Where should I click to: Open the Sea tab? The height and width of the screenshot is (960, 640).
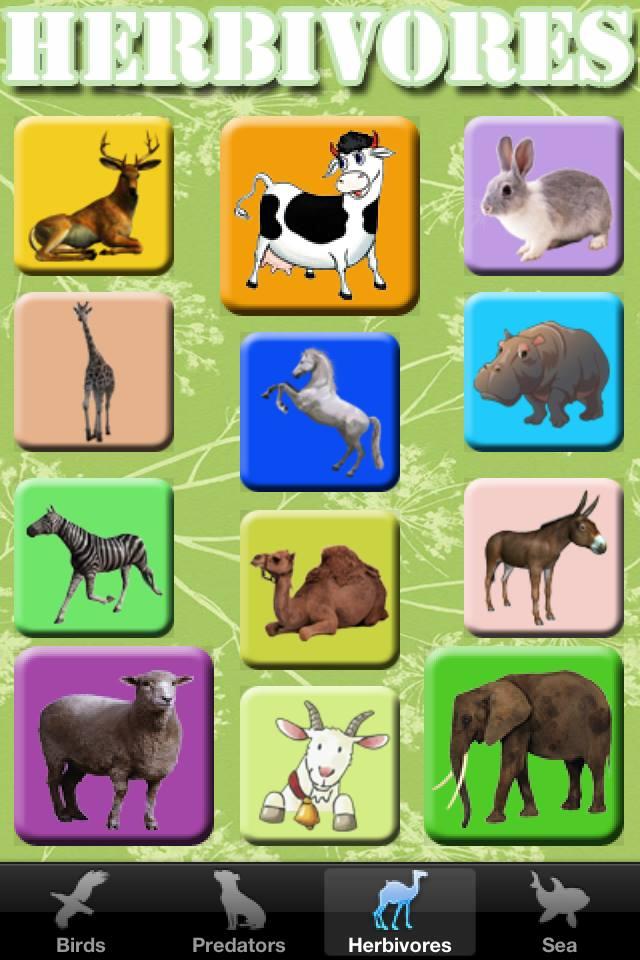(559, 912)
